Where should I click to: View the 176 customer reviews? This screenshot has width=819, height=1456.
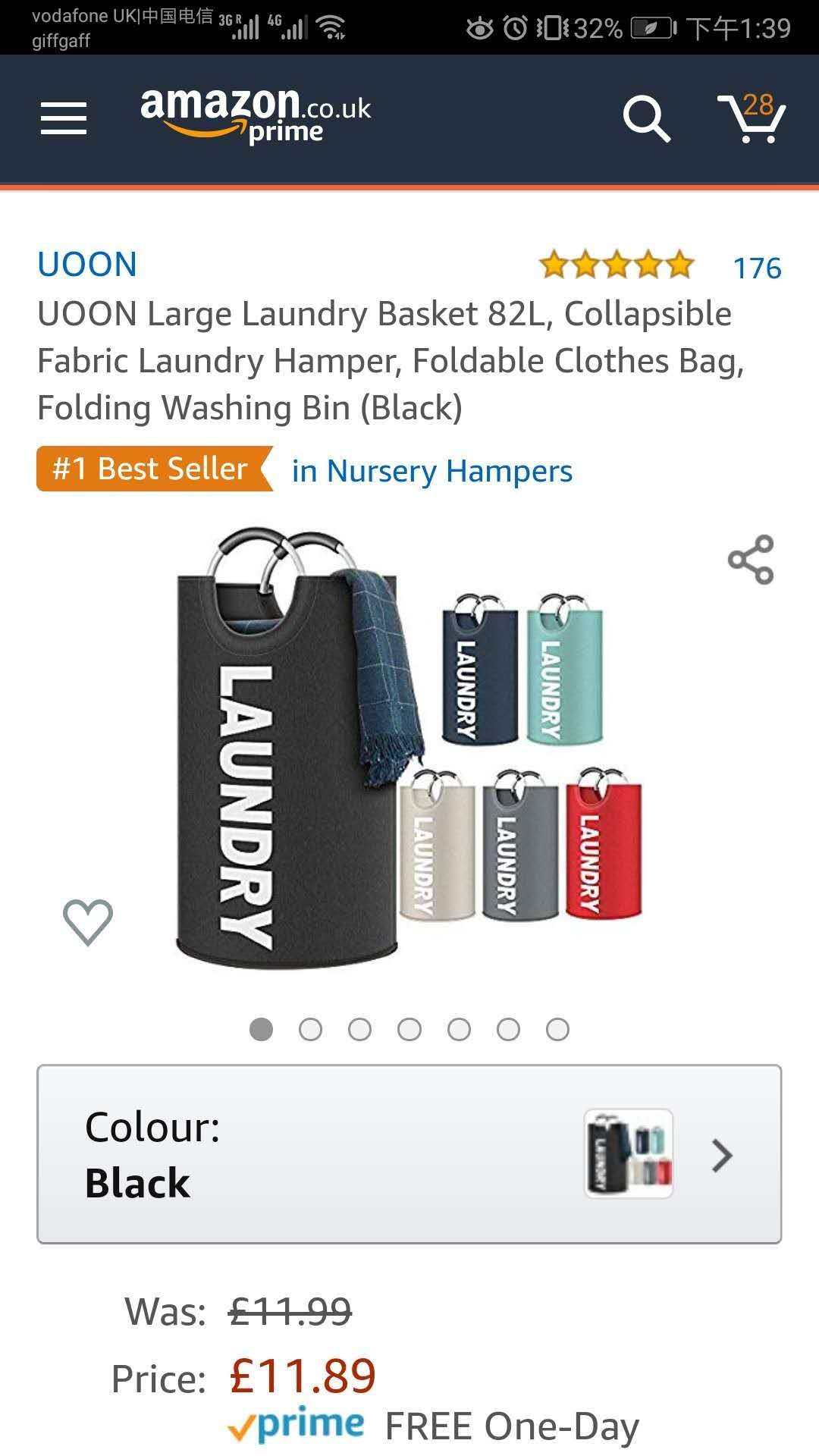click(x=756, y=268)
